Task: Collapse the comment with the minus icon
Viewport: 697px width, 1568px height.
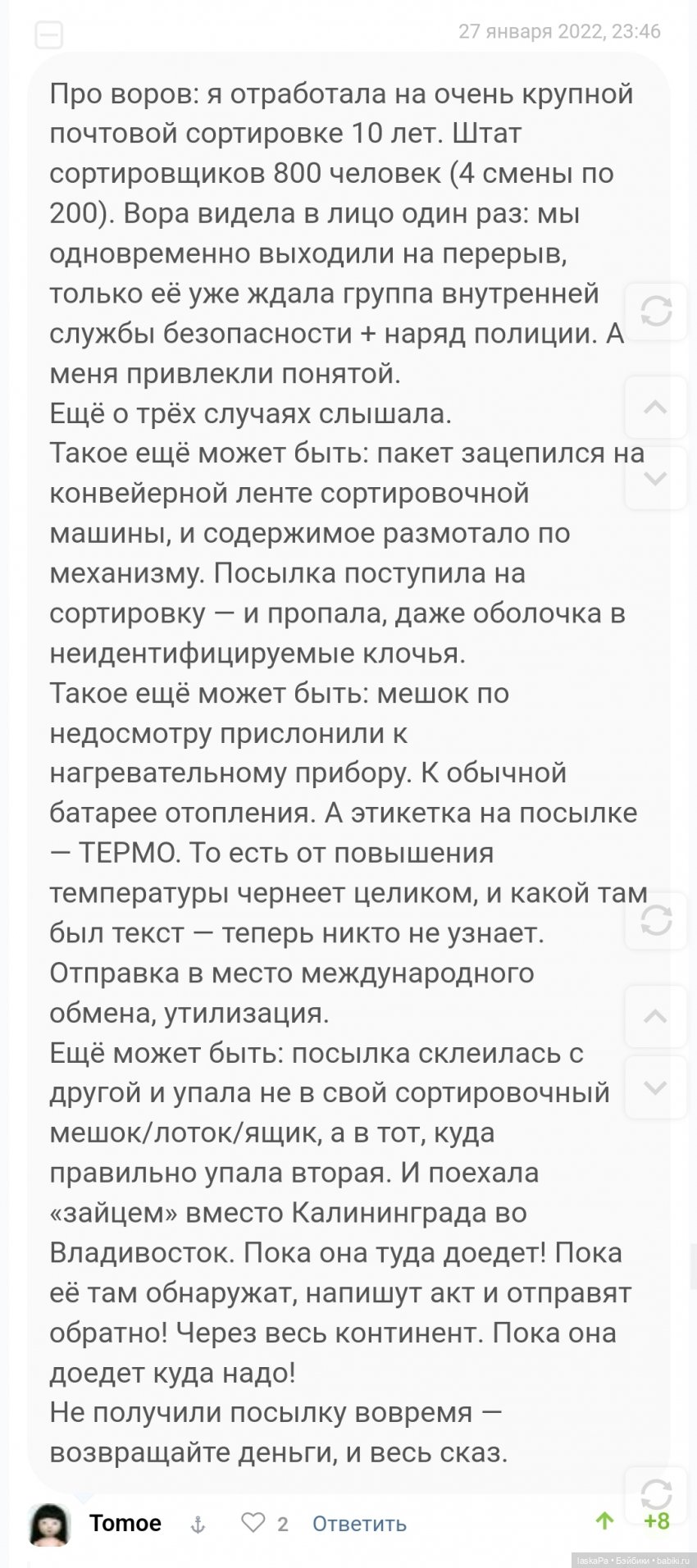Action: (49, 34)
